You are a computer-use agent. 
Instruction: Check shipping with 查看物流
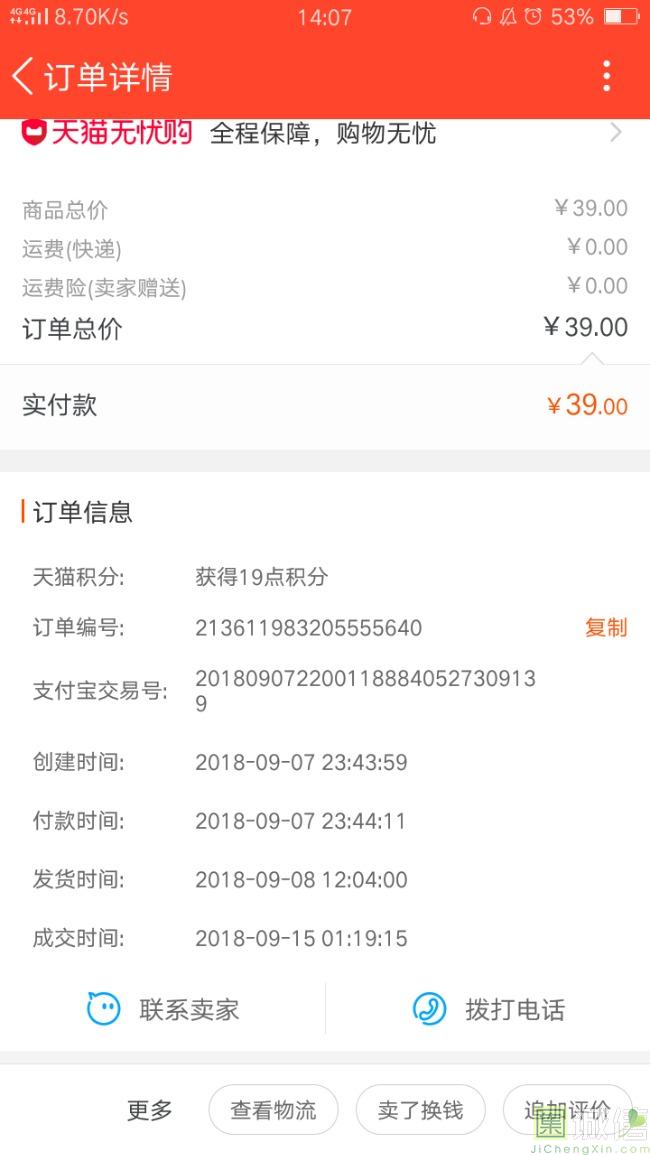(x=273, y=1109)
